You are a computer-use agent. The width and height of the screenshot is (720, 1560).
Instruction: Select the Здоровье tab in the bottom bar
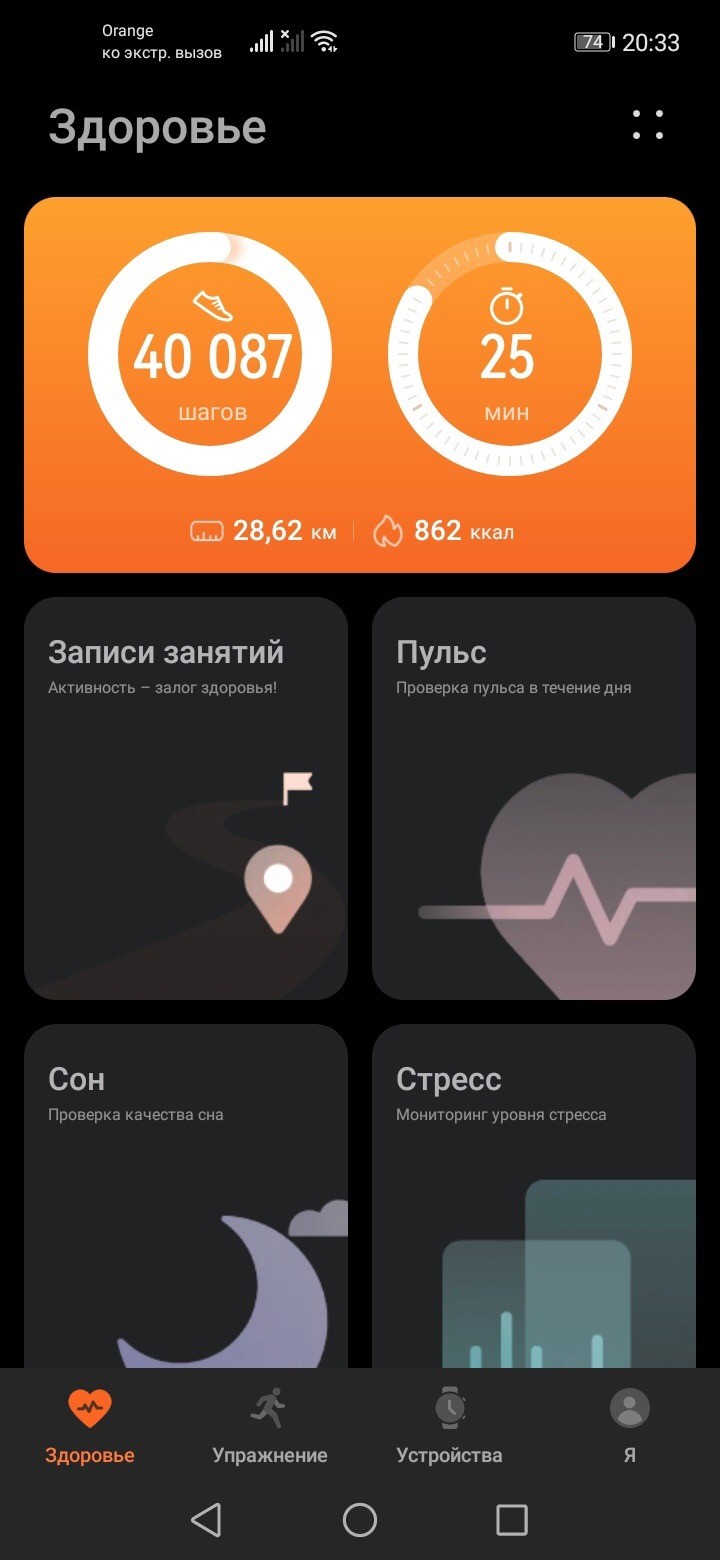[90, 1425]
